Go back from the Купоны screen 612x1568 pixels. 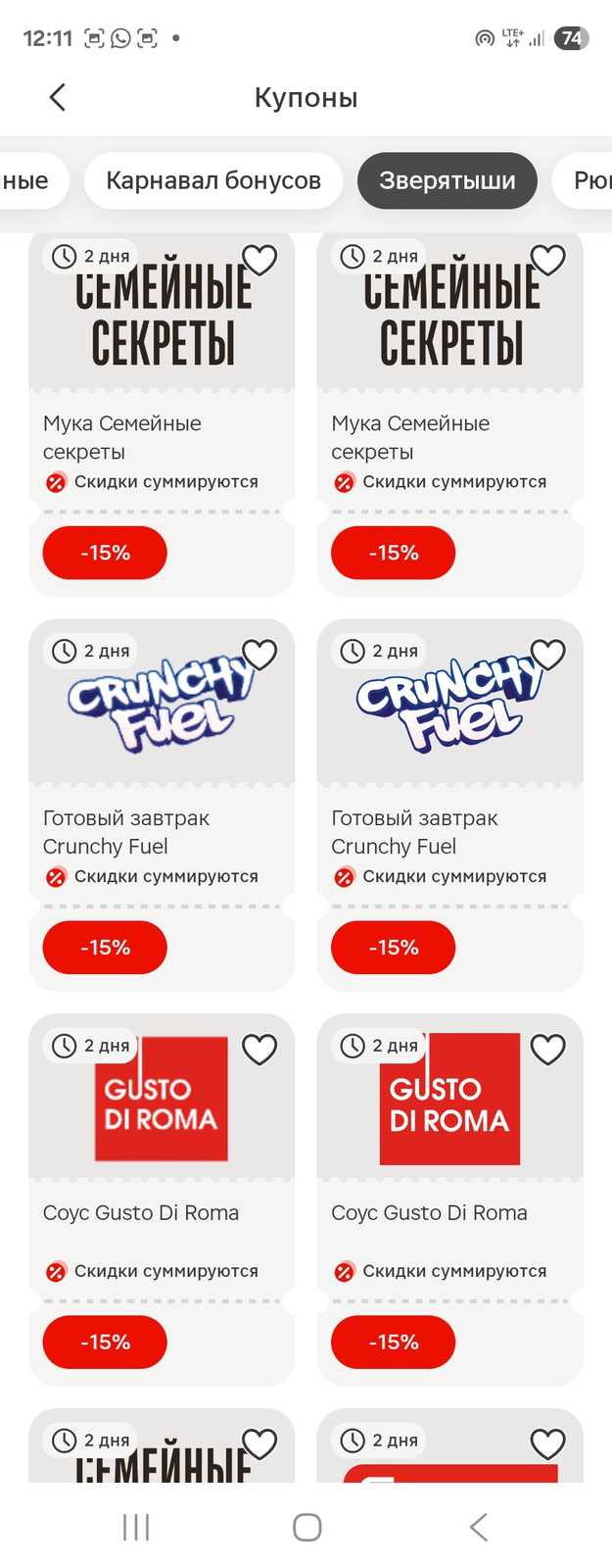coord(58,97)
